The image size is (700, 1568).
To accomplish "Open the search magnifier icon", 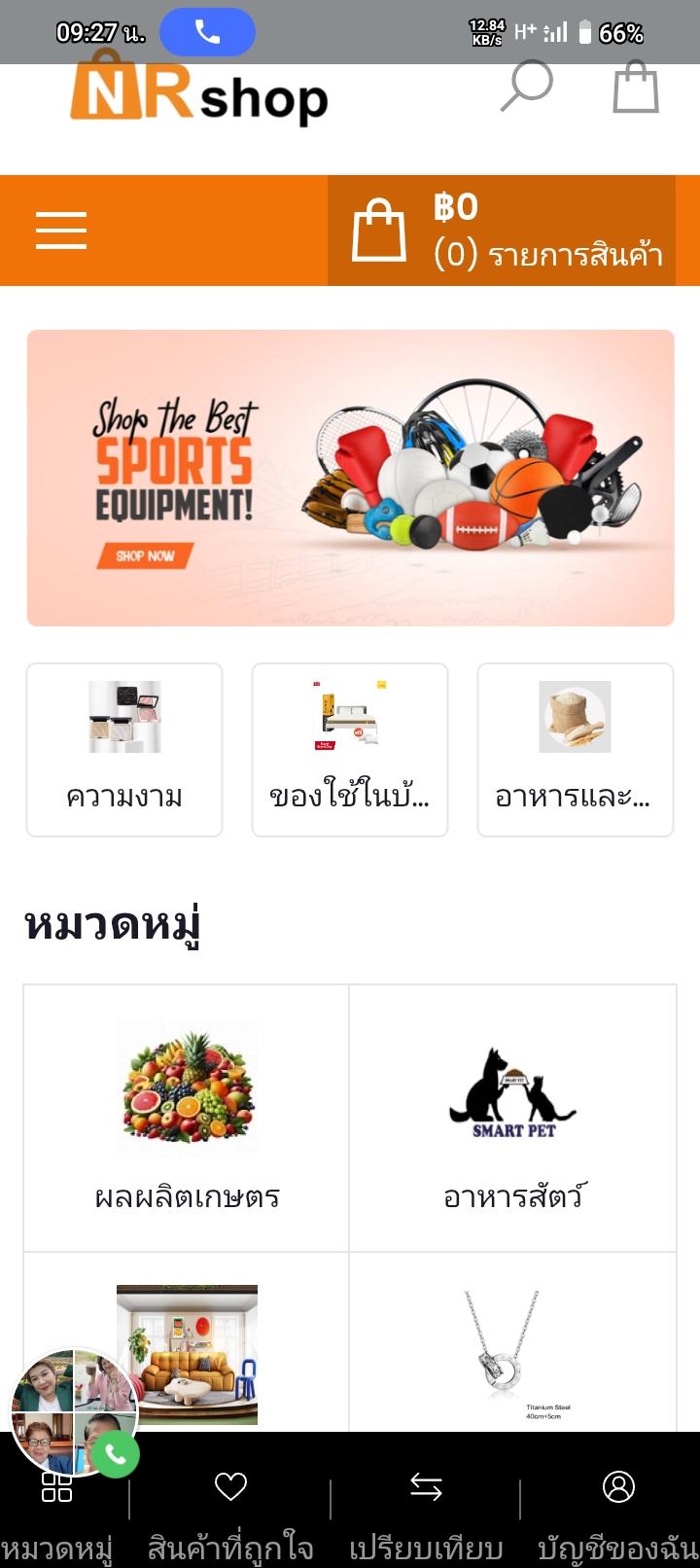I will 527,86.
